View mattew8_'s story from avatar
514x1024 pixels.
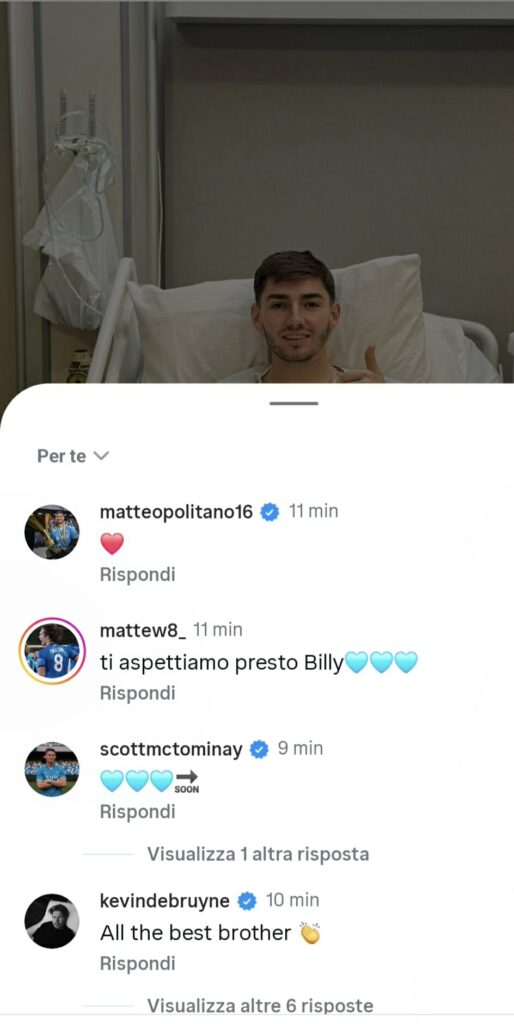[x=52, y=650]
